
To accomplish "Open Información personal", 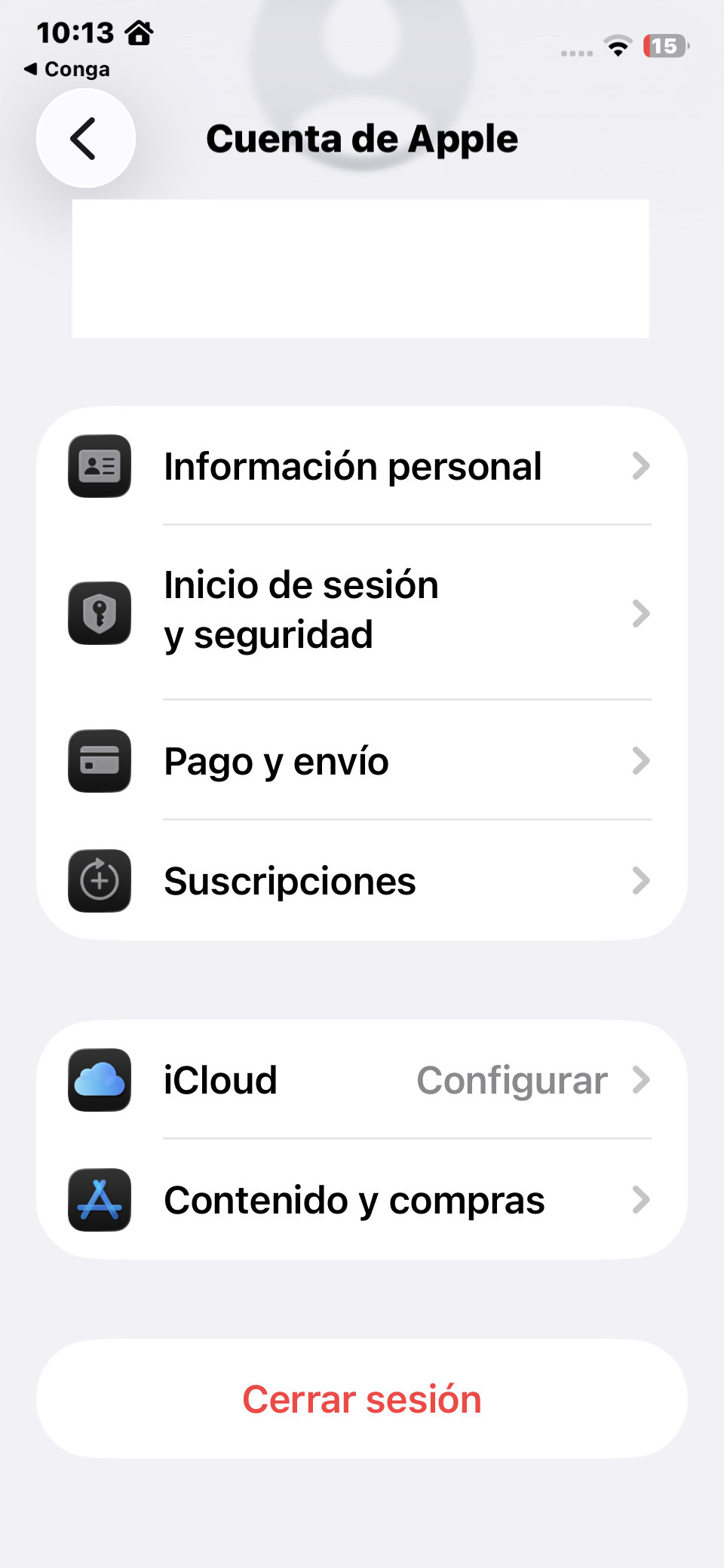I will (x=362, y=466).
